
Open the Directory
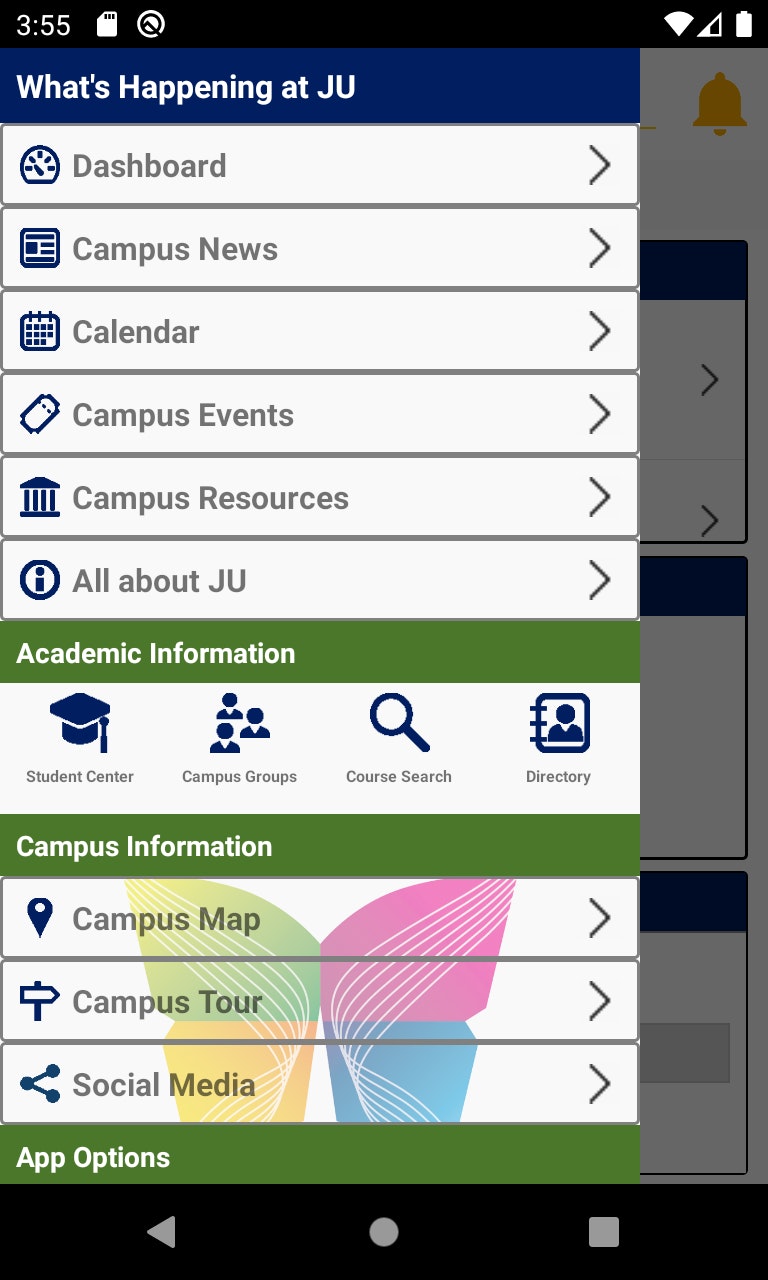pyautogui.click(x=558, y=738)
